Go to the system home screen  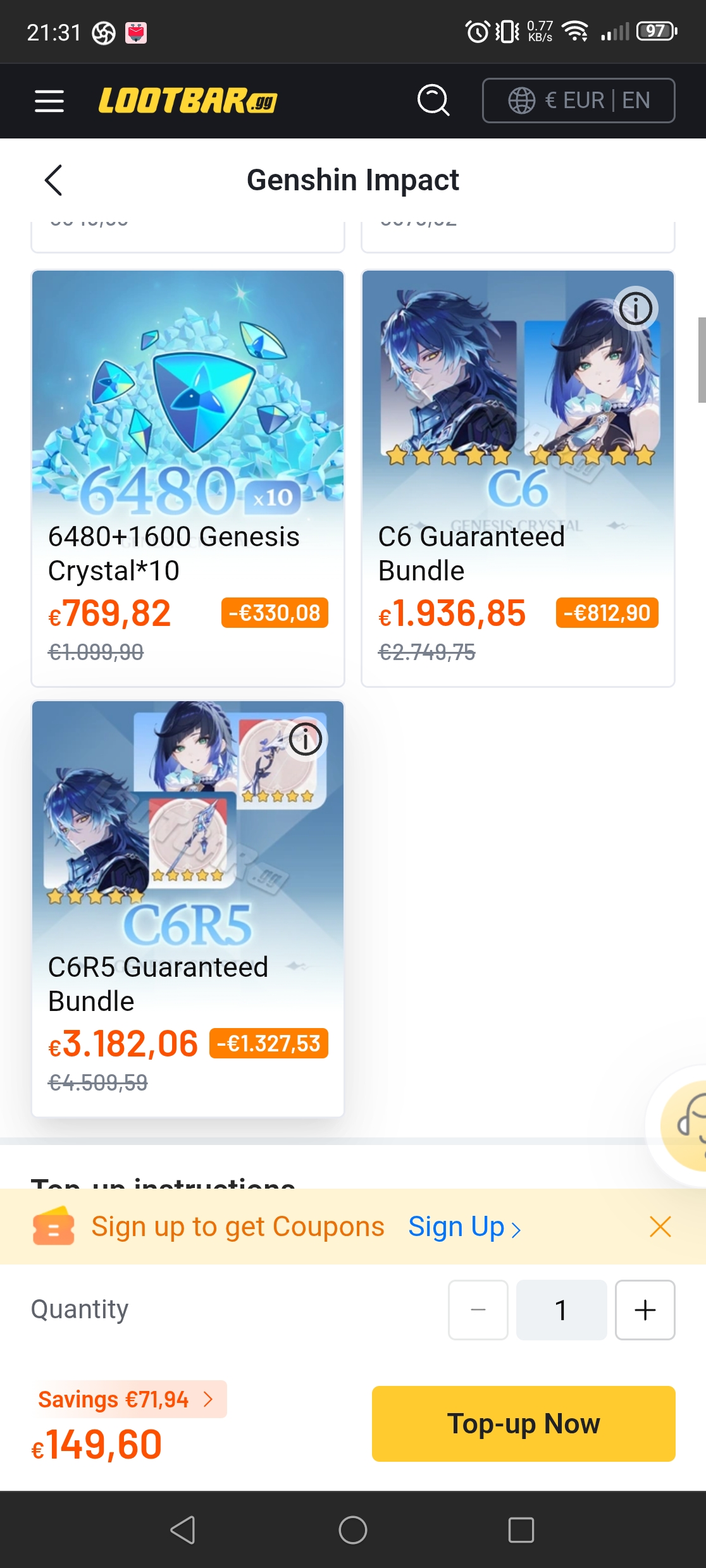tap(353, 1530)
